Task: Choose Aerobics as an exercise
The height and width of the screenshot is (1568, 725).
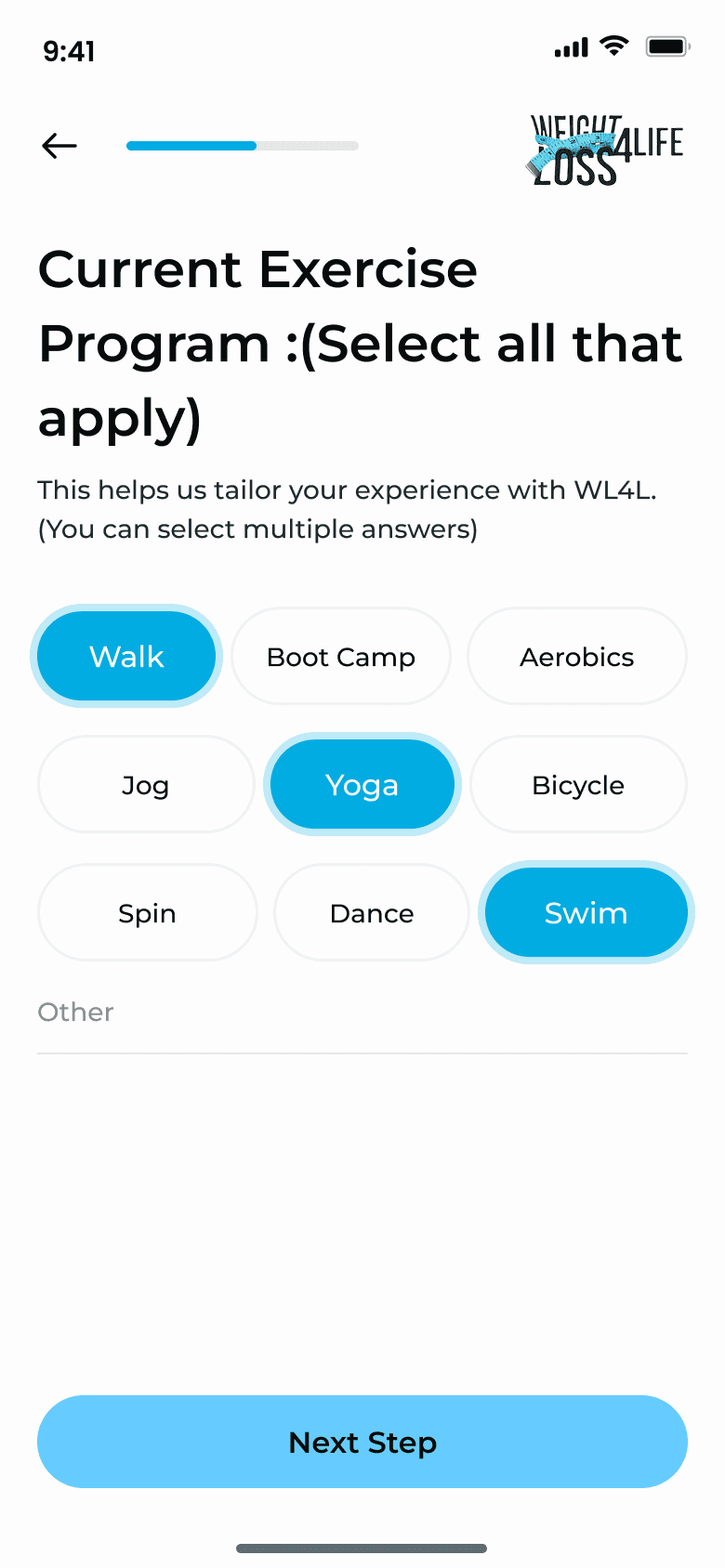Action: click(576, 656)
